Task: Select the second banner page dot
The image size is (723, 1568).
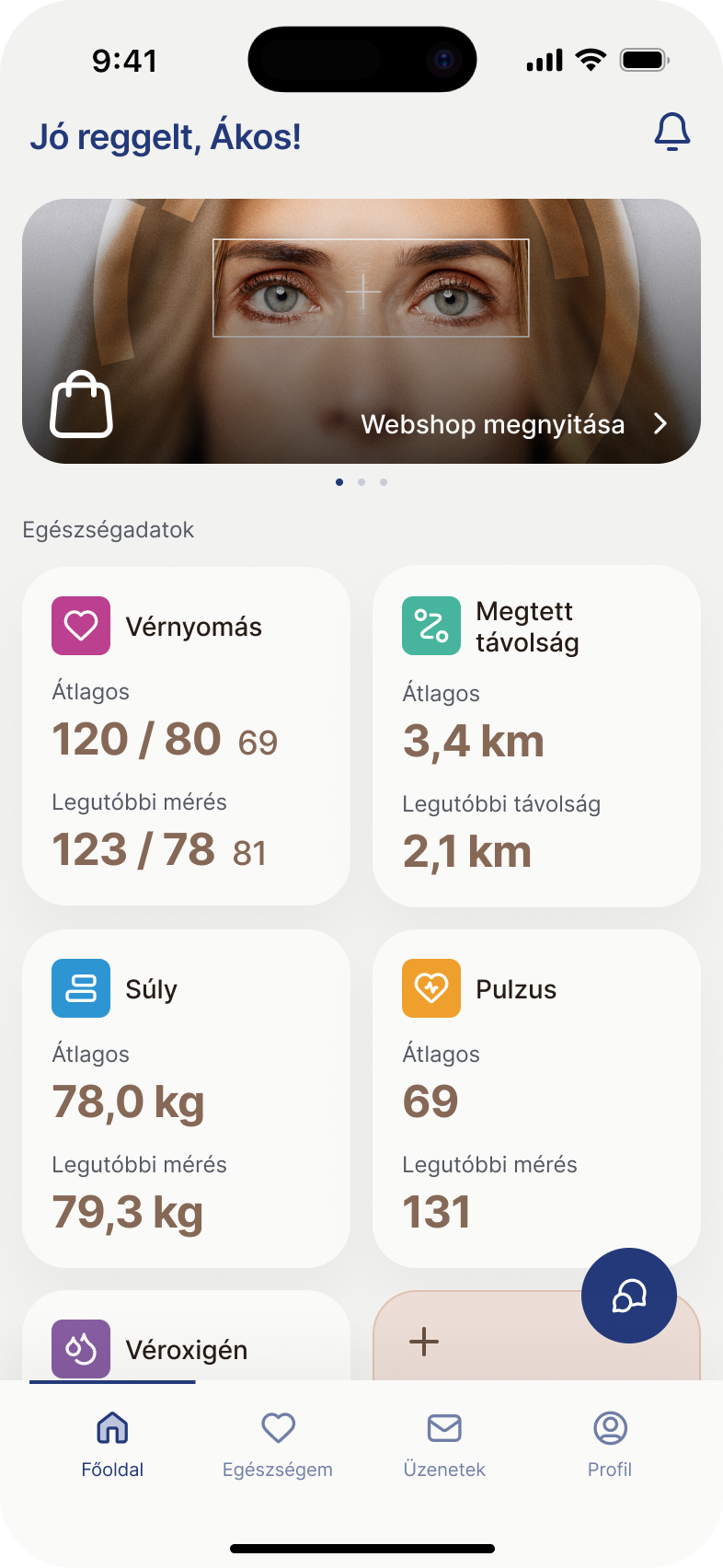Action: (x=361, y=482)
